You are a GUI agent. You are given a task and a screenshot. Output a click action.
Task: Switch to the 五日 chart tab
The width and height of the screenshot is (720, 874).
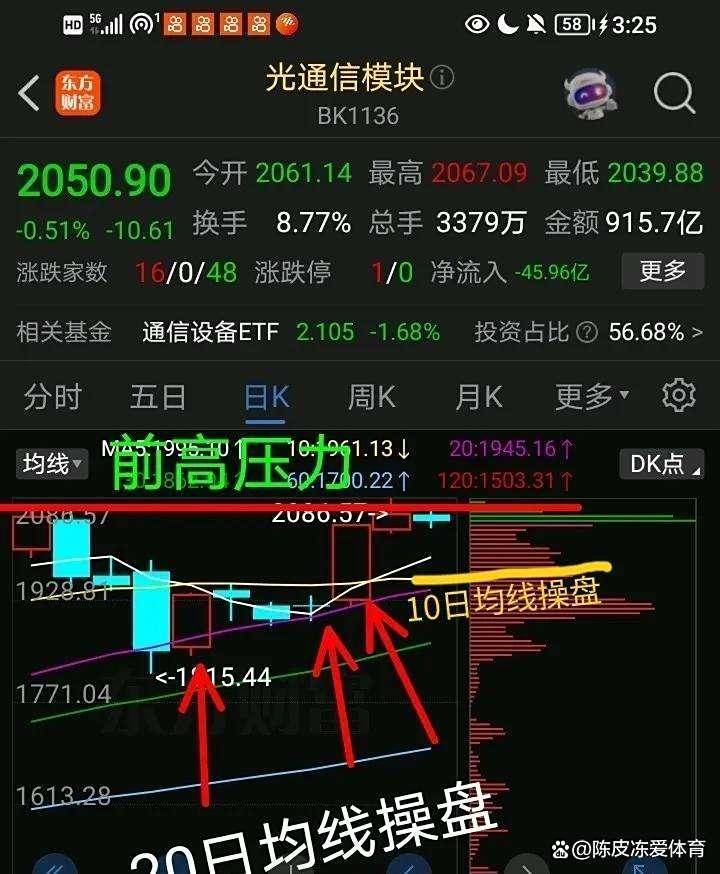point(158,397)
